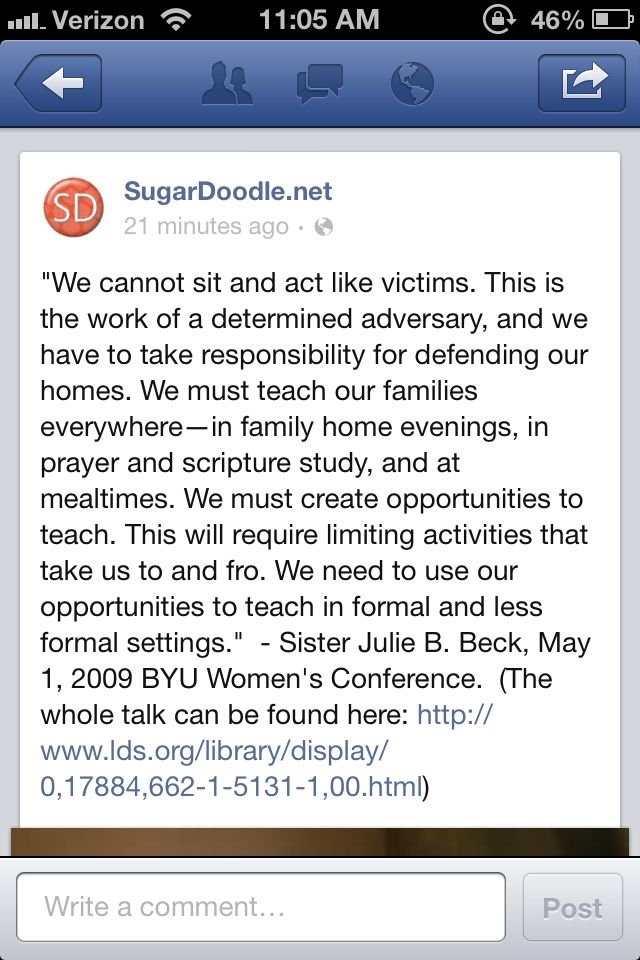Go back with the arrow button
Image resolution: width=640 pixels, height=960 pixels.
[x=58, y=84]
